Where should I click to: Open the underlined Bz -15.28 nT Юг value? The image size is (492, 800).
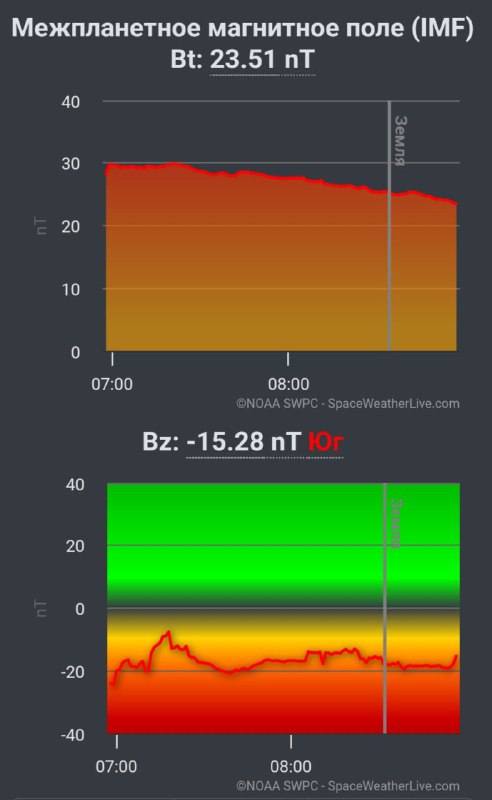pos(264,442)
